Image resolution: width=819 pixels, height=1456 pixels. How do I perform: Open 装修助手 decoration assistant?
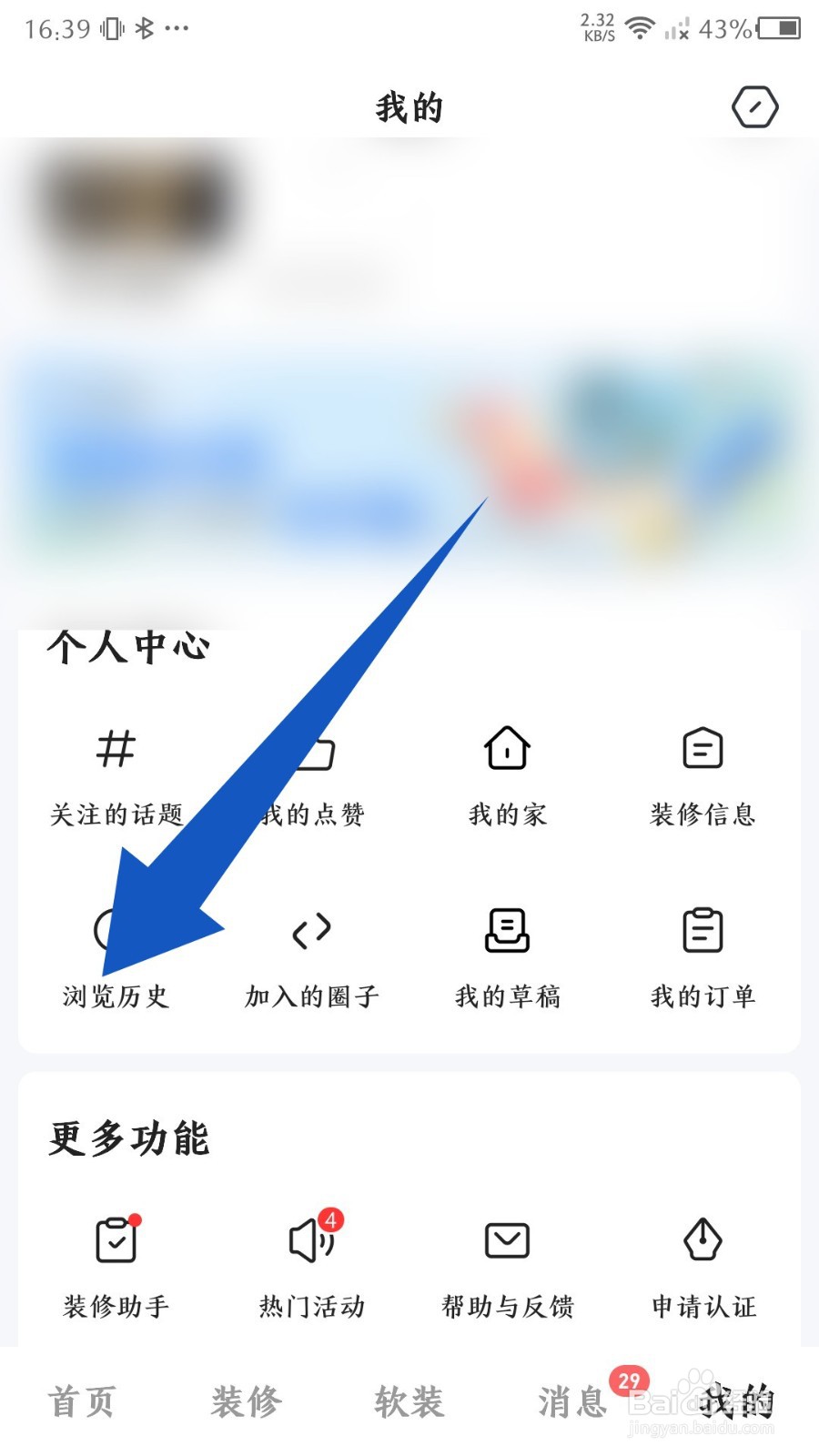coord(116,1265)
